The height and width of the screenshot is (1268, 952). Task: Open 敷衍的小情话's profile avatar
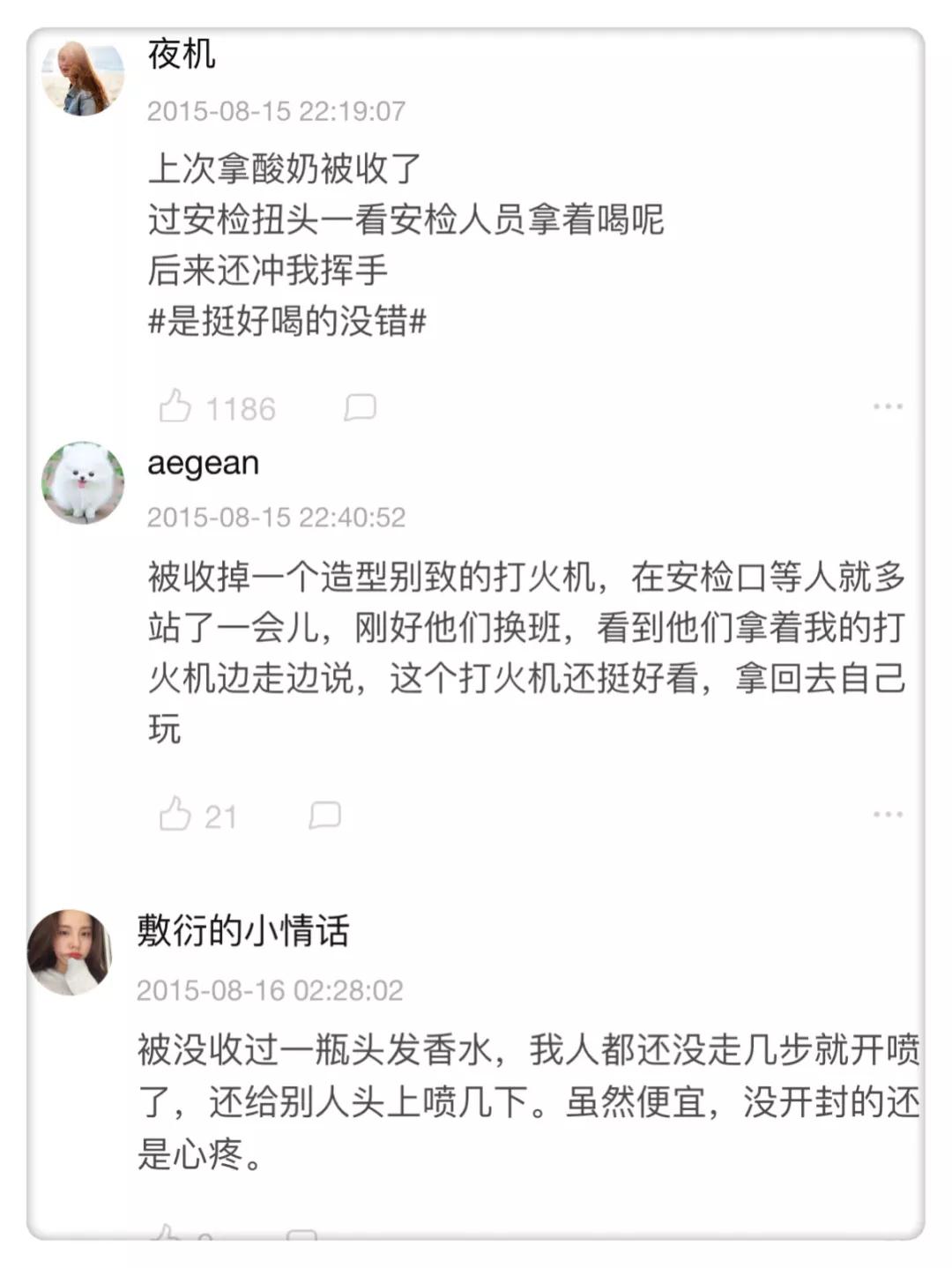(71, 952)
